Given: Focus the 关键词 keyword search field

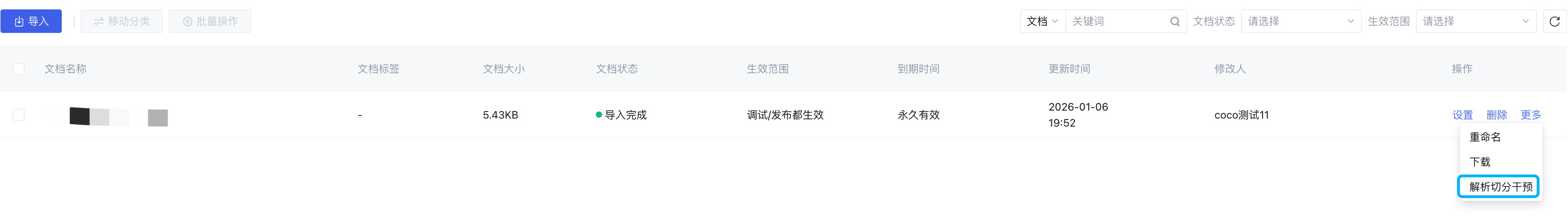Looking at the screenshot, I should pyautogui.click(x=1118, y=21).
